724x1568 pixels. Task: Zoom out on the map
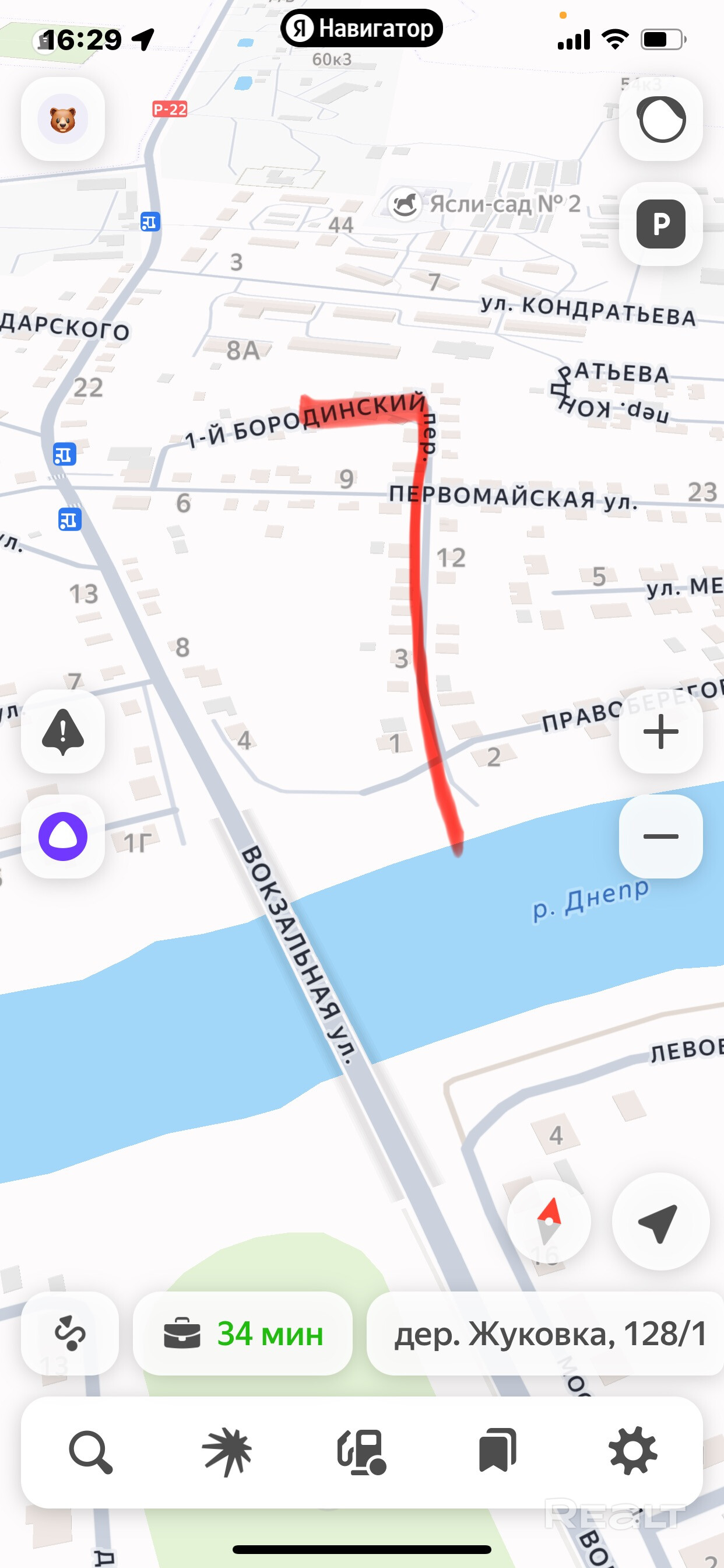(x=660, y=836)
